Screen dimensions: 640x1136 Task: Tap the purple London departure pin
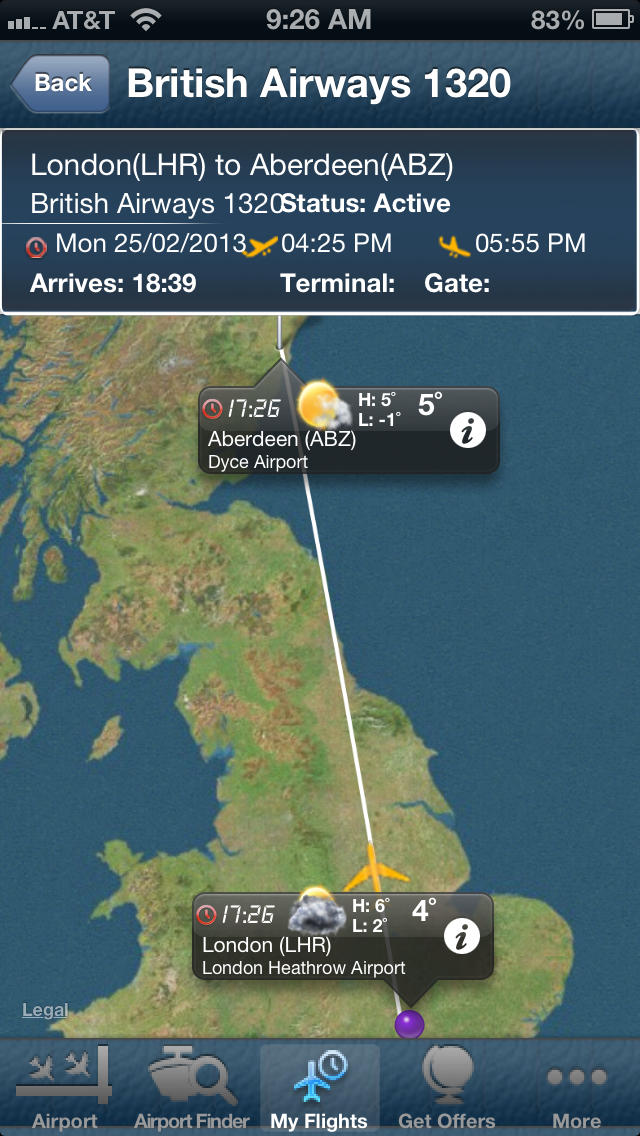[x=409, y=1024]
